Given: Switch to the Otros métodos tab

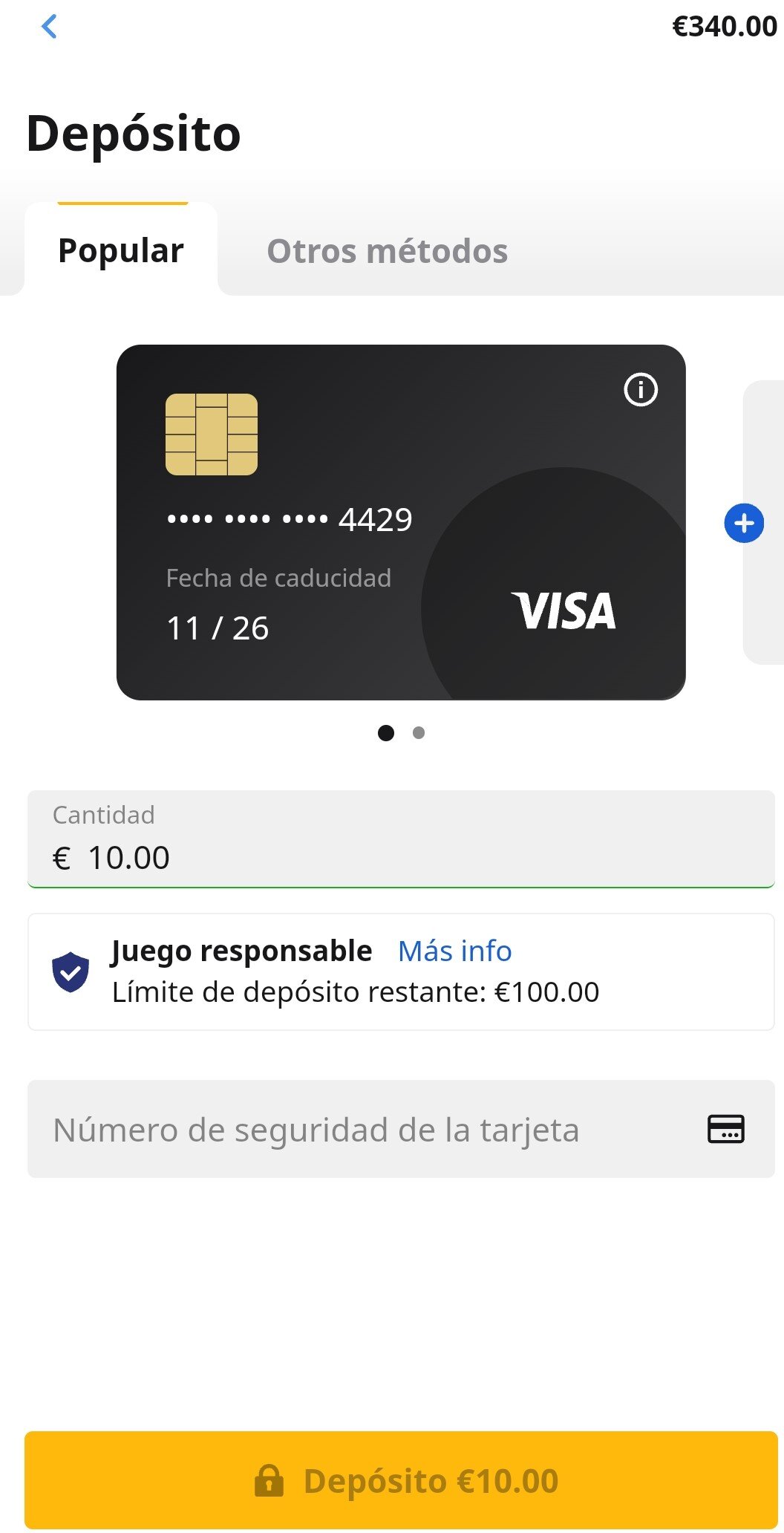Looking at the screenshot, I should coord(387,251).
